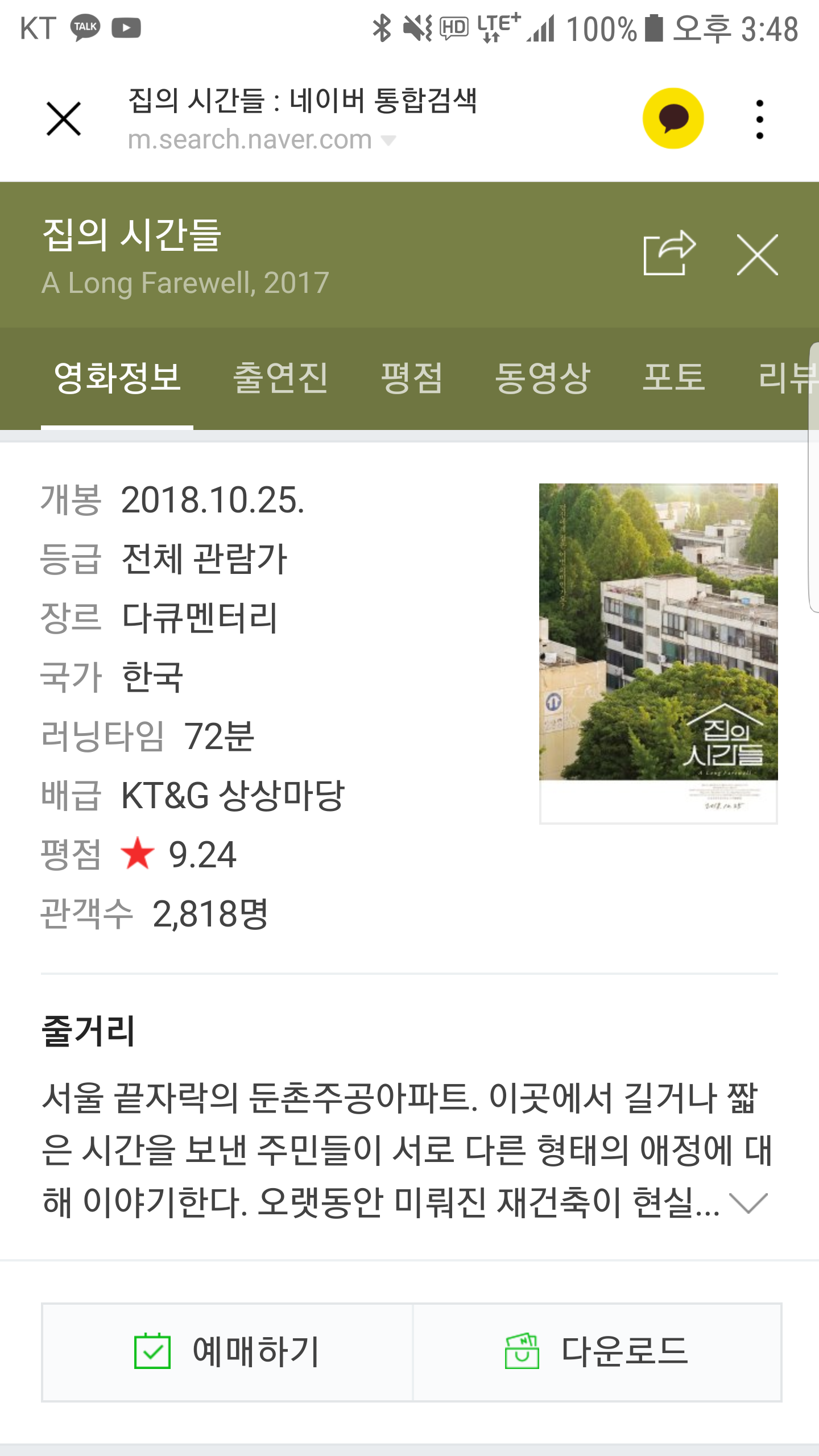Close the in-app browser with X
The image size is (819, 1456).
pyautogui.click(x=63, y=119)
